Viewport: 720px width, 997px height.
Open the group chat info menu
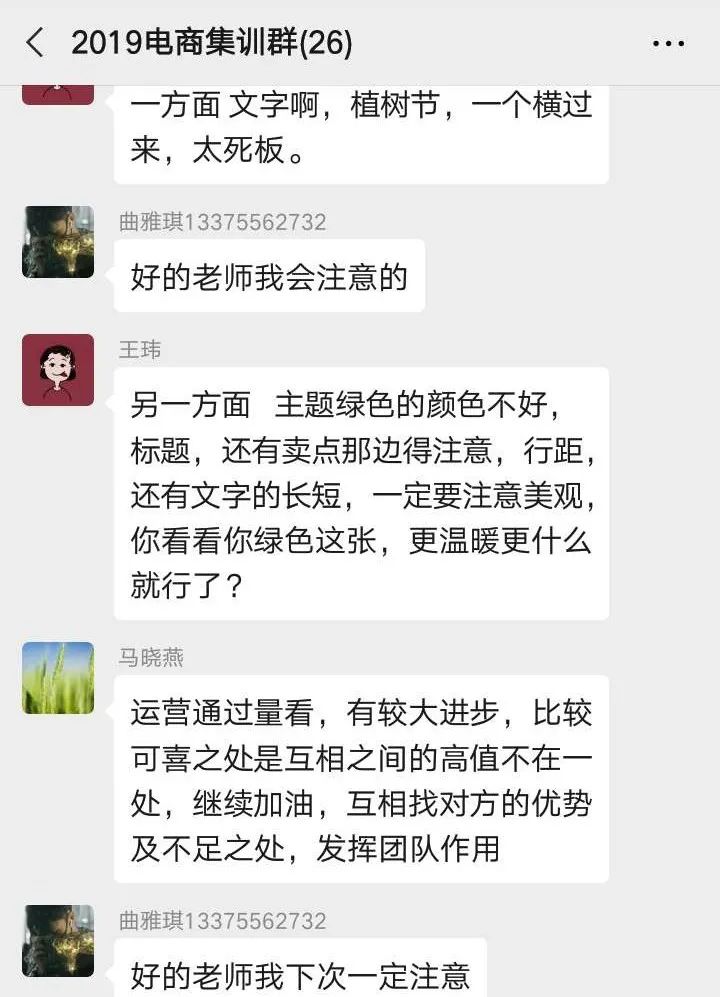pyautogui.click(x=668, y=43)
